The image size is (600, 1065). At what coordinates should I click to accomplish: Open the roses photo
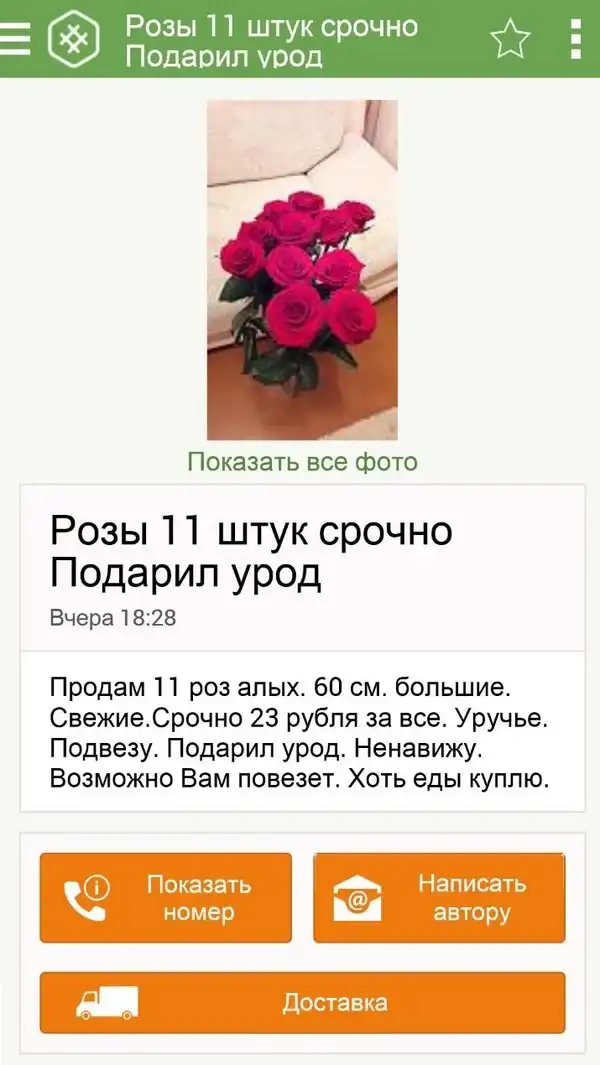[x=302, y=270]
